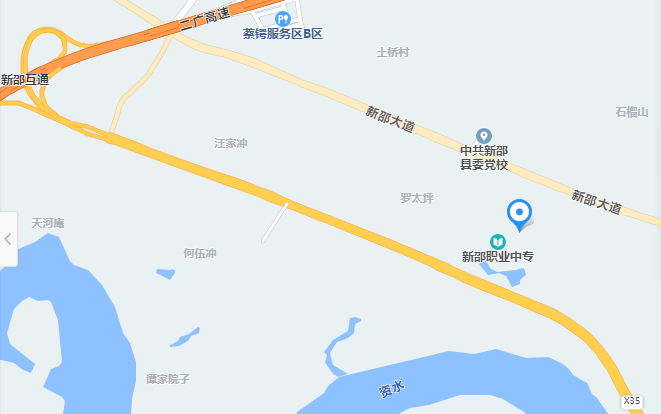661x414 pixels.
Task: Expand the collapsed side panel arrow
Action: 8,239
